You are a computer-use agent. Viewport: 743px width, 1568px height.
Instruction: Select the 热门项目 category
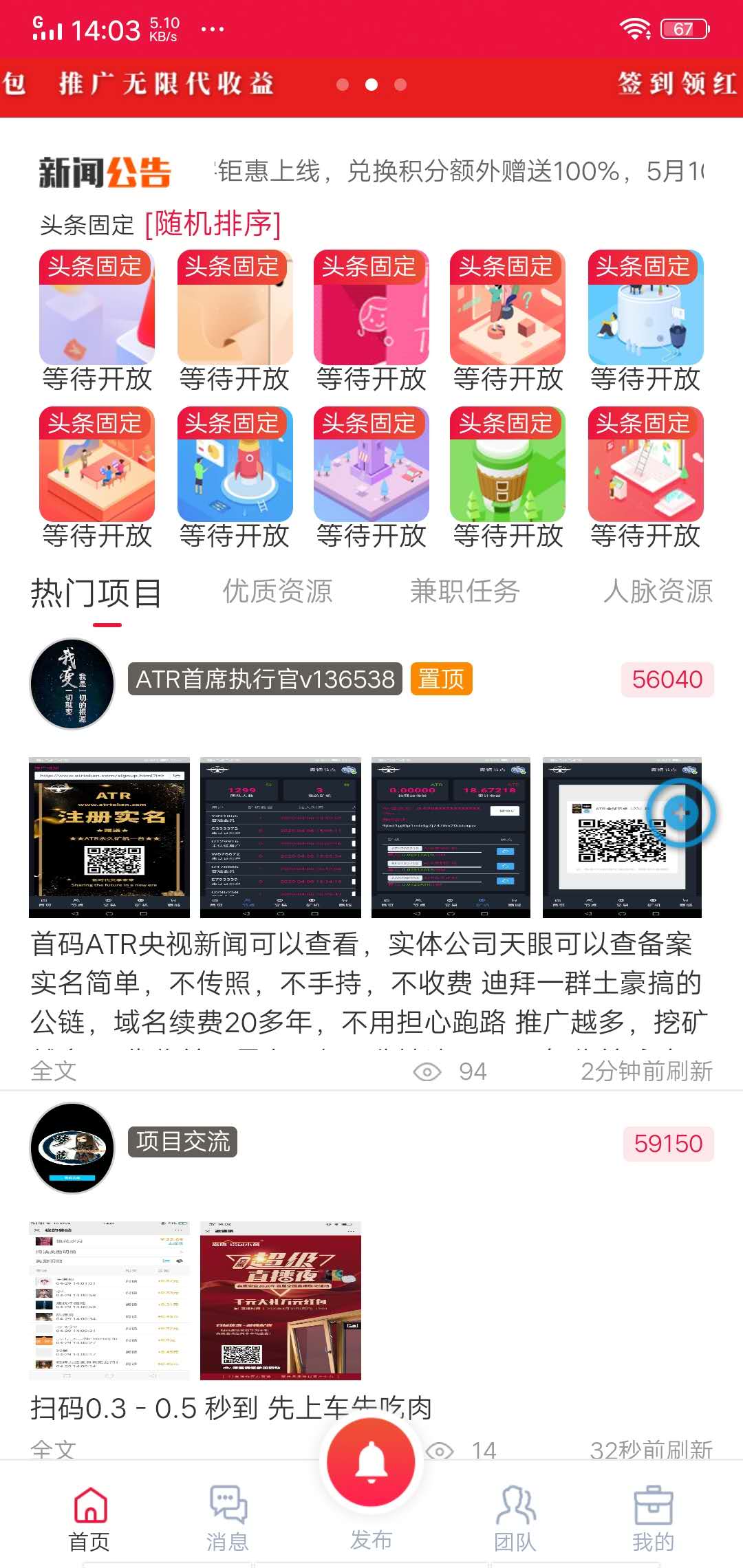click(x=96, y=593)
